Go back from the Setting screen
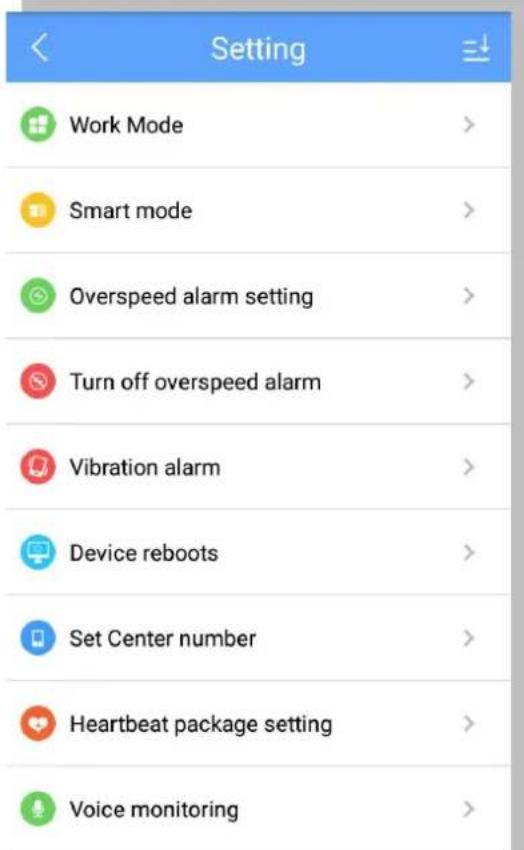524x850 pixels. [40, 48]
